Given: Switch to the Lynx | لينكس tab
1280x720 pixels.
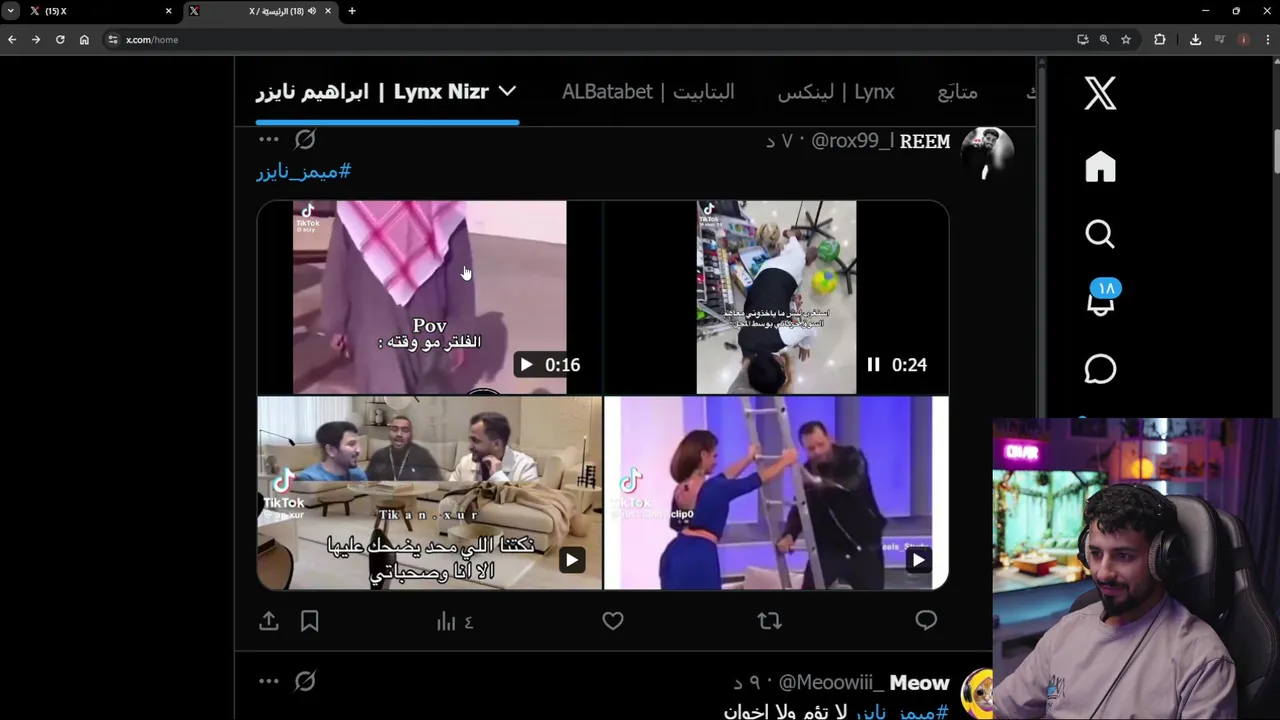Looking at the screenshot, I should click(836, 92).
